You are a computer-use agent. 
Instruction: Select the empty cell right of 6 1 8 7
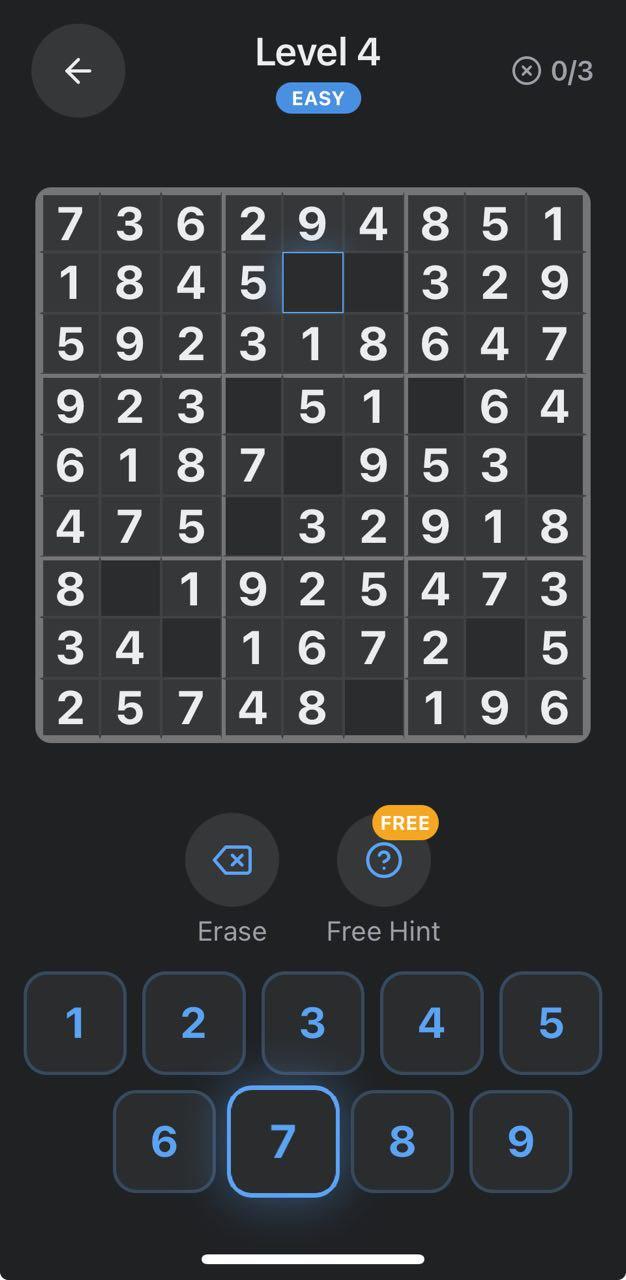pyautogui.click(x=313, y=466)
